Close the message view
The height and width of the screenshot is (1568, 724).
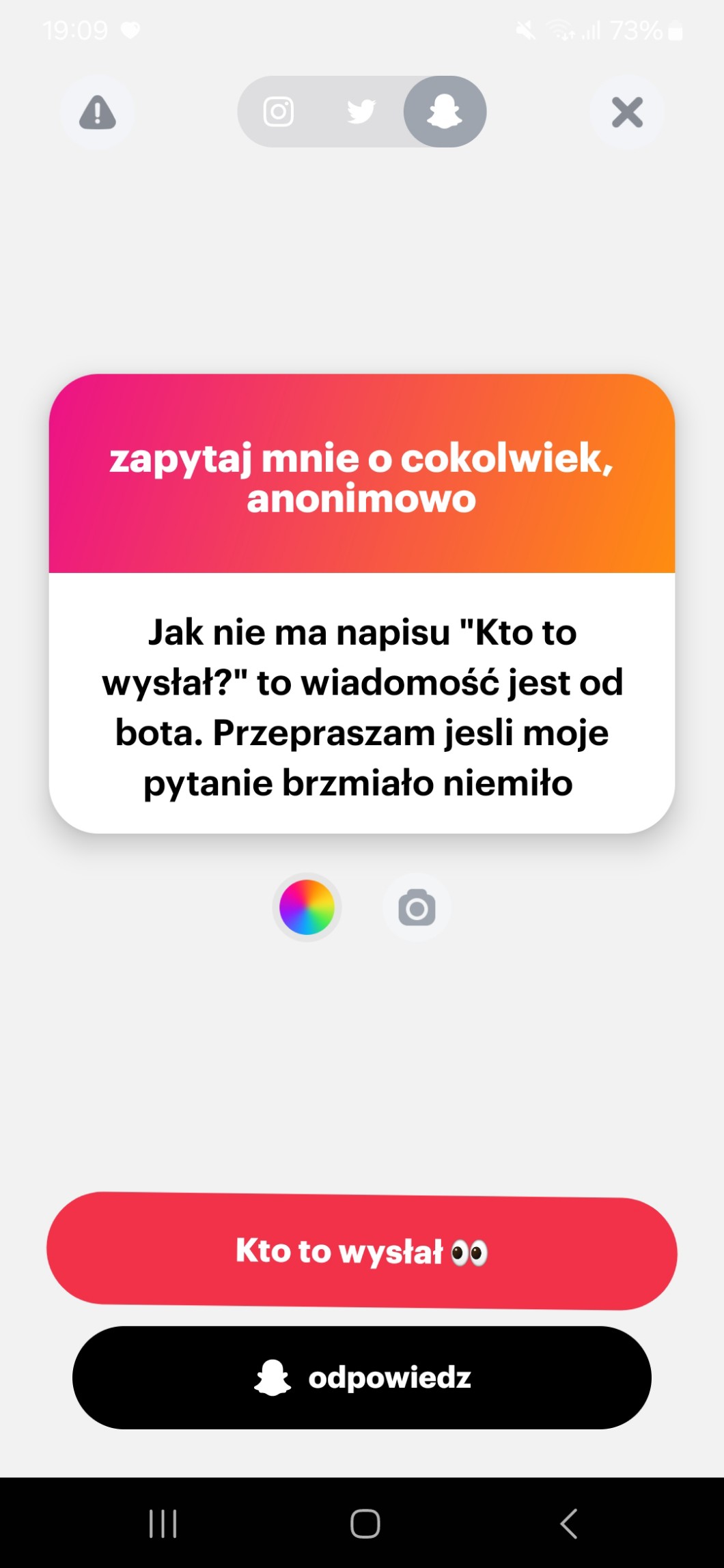pyautogui.click(x=627, y=112)
